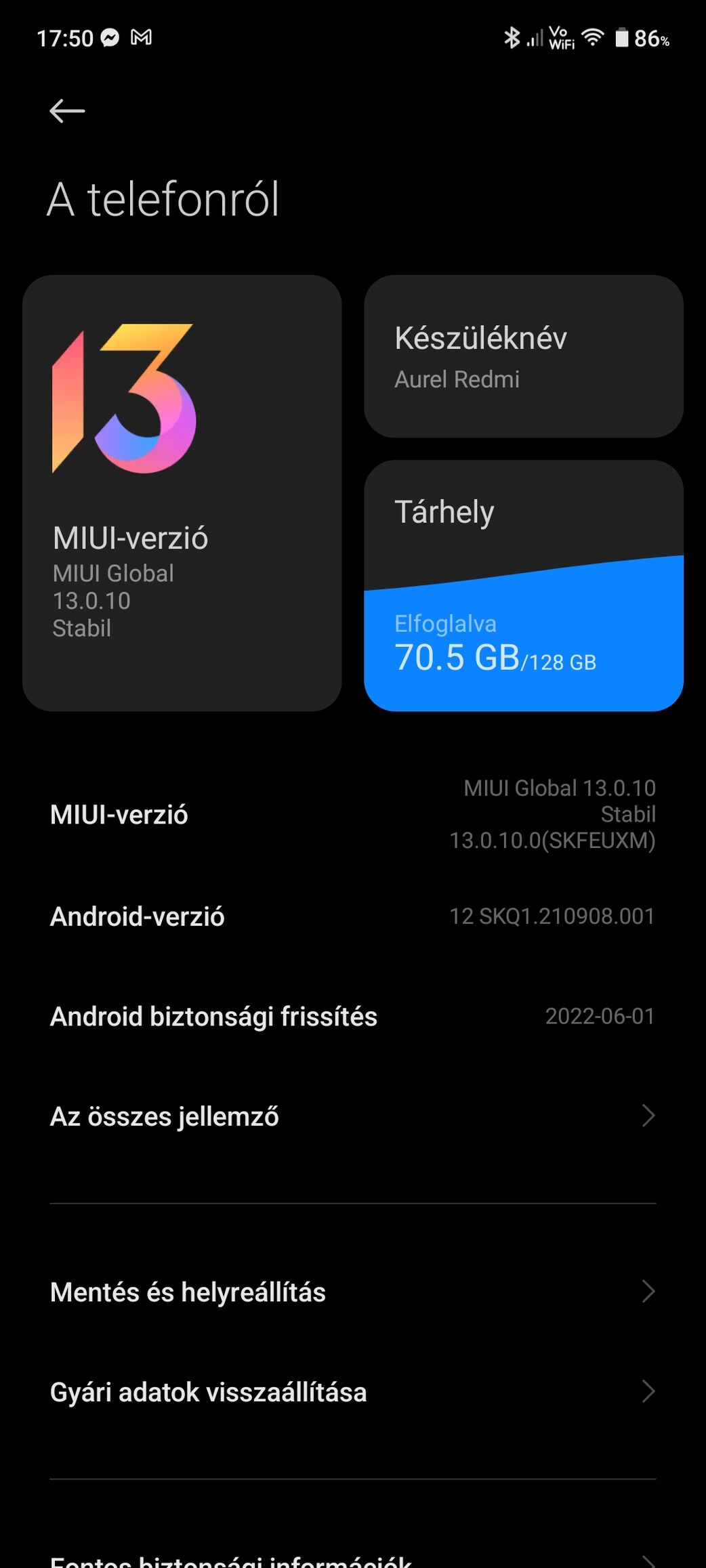Open Az összes jellemző

pos(353,1116)
